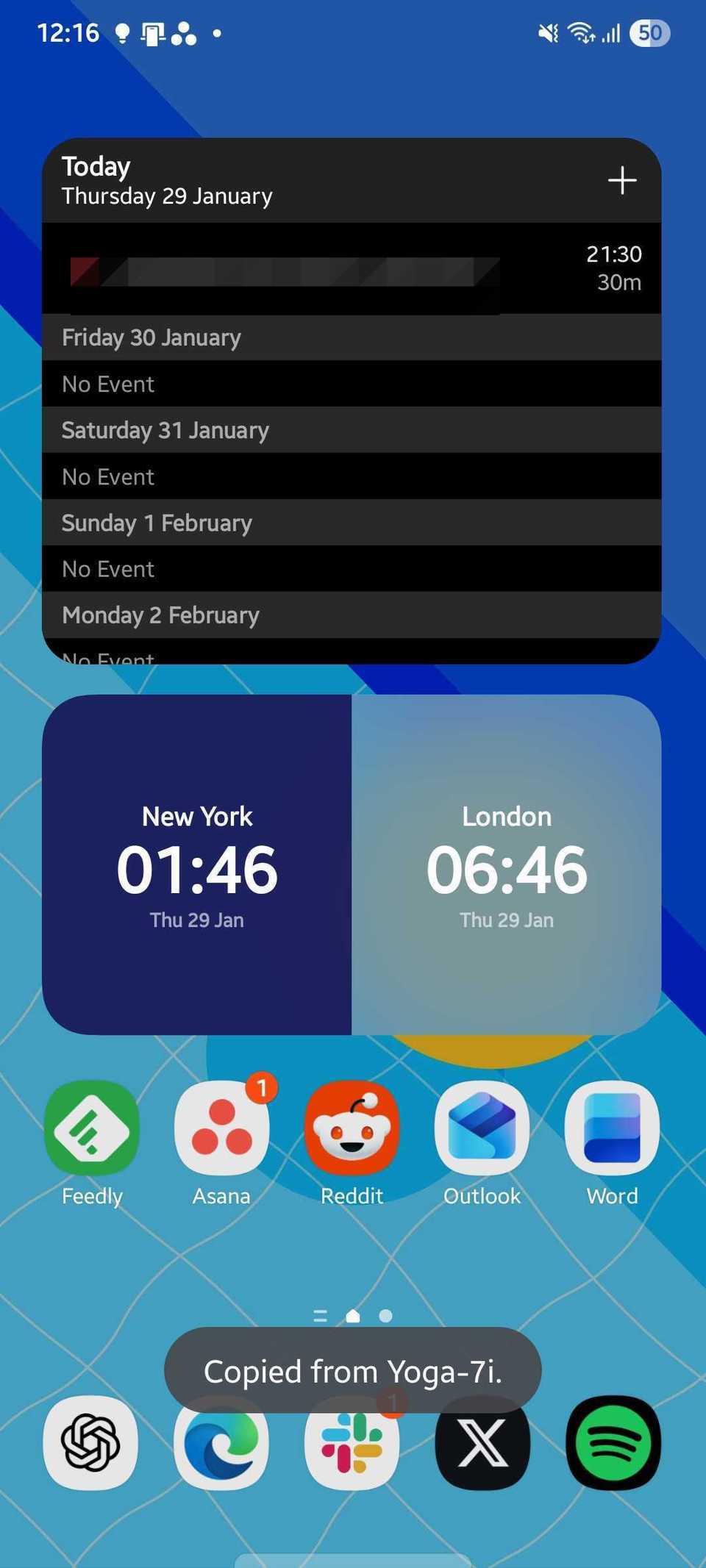Screen dimensions: 706x1568
Task: Tap the second home screen page dot
Action: tap(385, 1316)
